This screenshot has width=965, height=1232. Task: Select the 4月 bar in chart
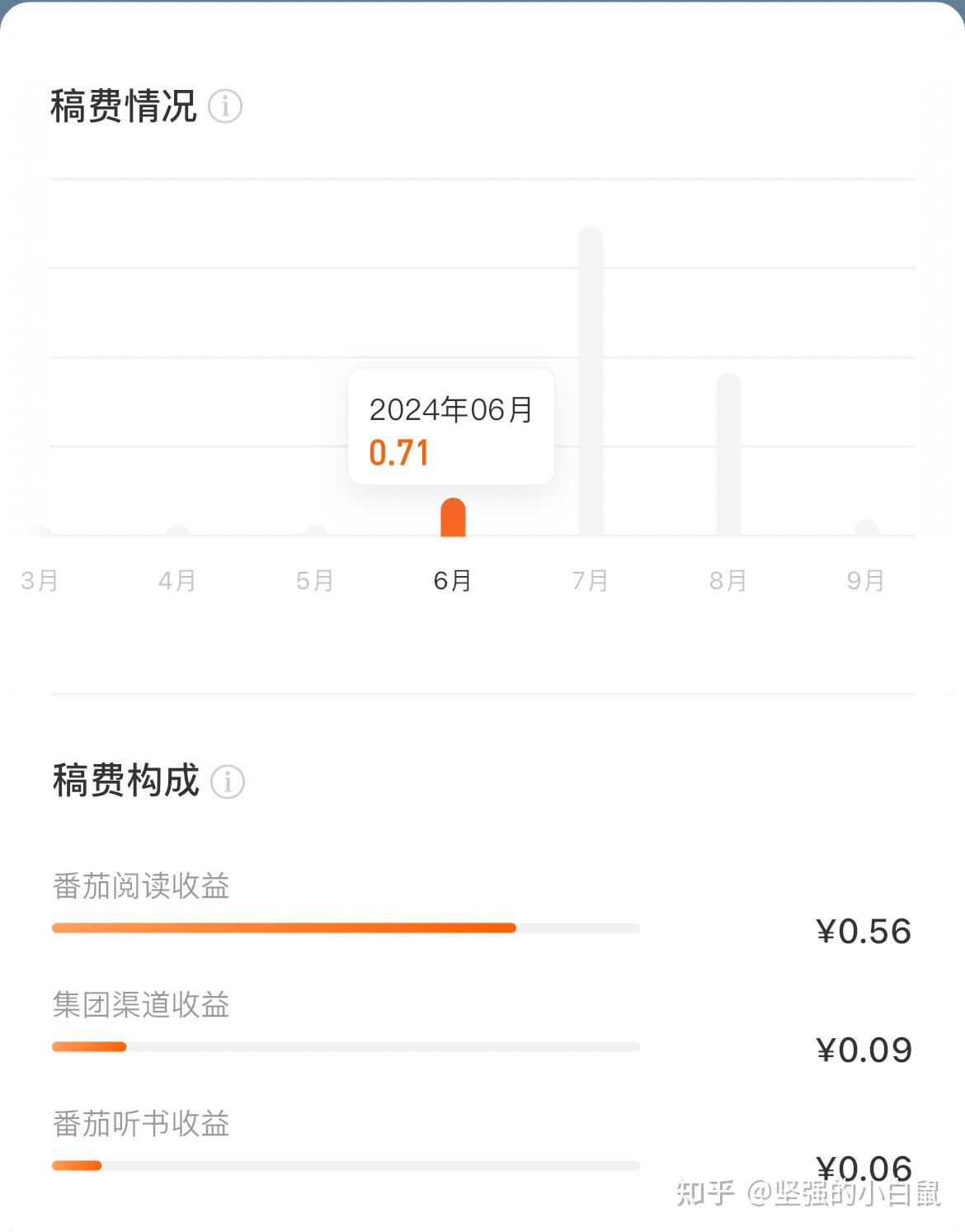pos(177,531)
